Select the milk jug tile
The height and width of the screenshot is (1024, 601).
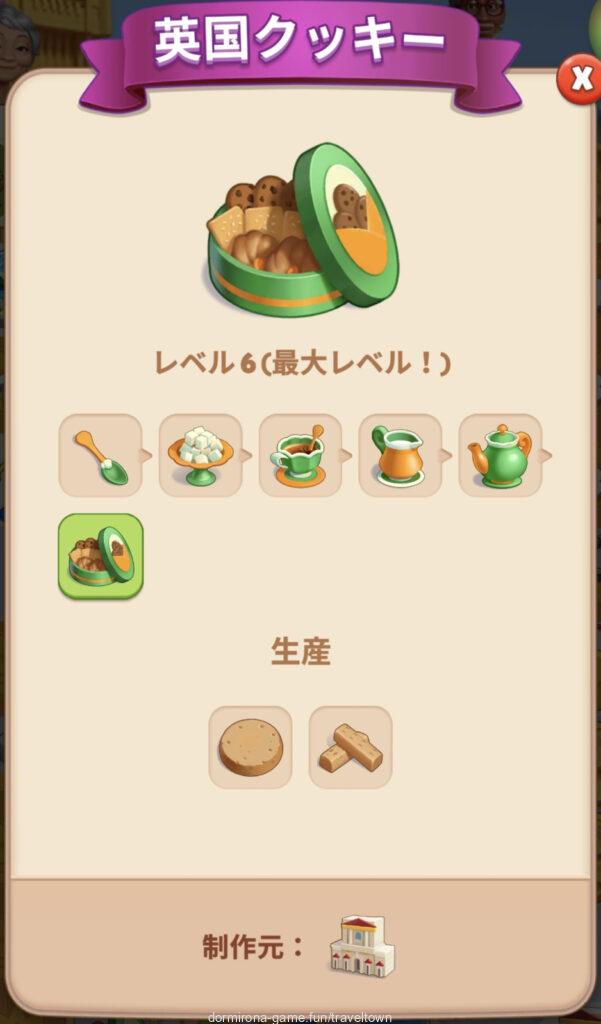400,455
